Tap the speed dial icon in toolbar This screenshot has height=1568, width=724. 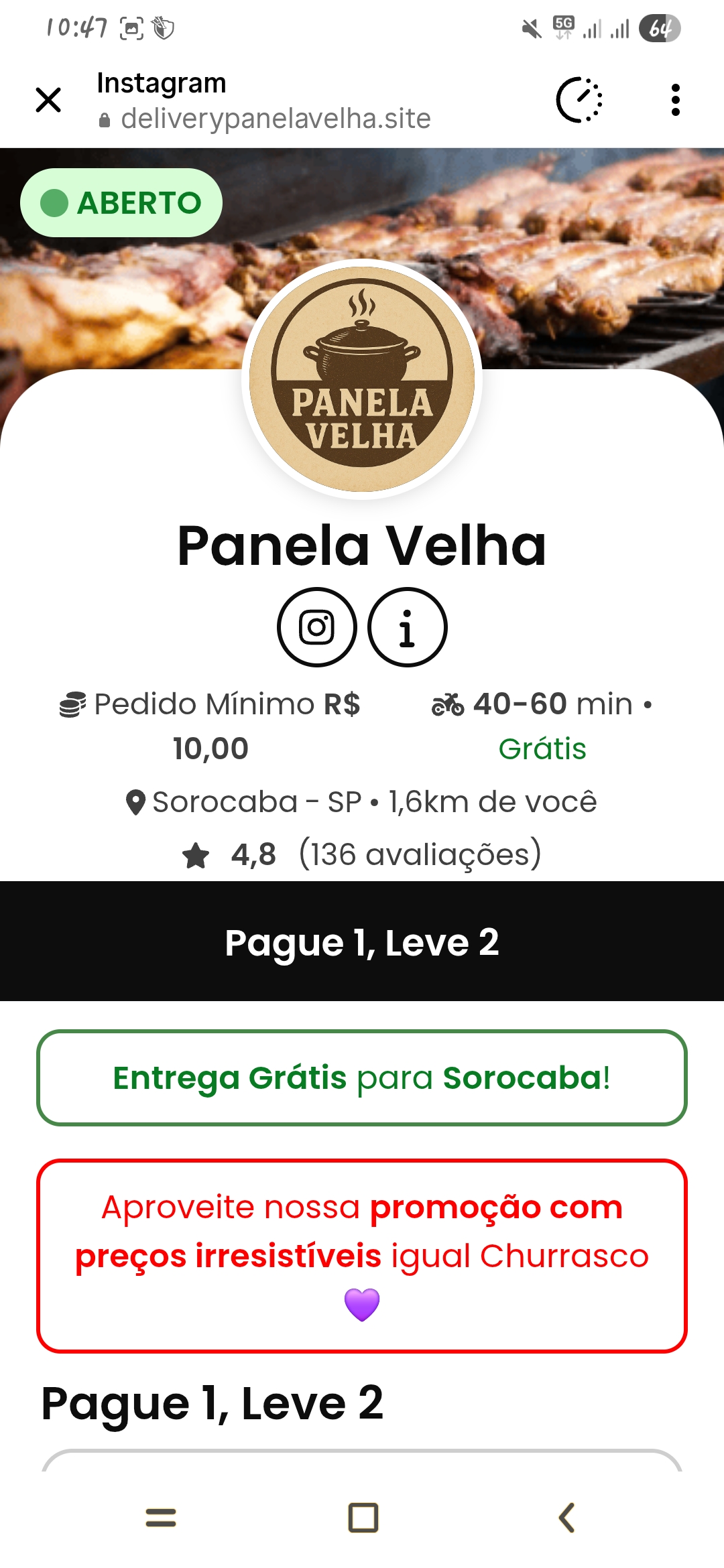click(579, 101)
